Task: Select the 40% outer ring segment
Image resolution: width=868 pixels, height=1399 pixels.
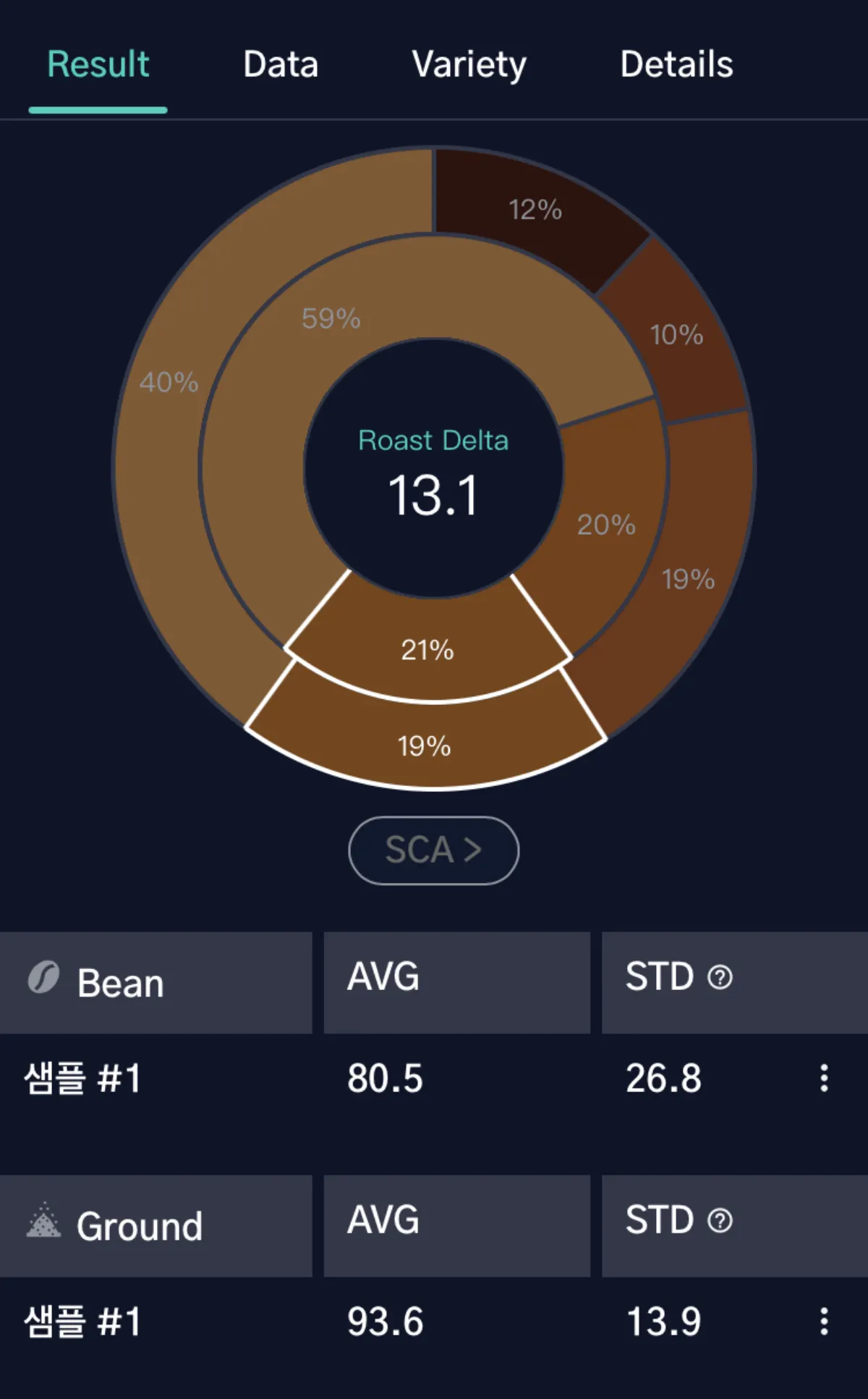Action: [x=168, y=381]
